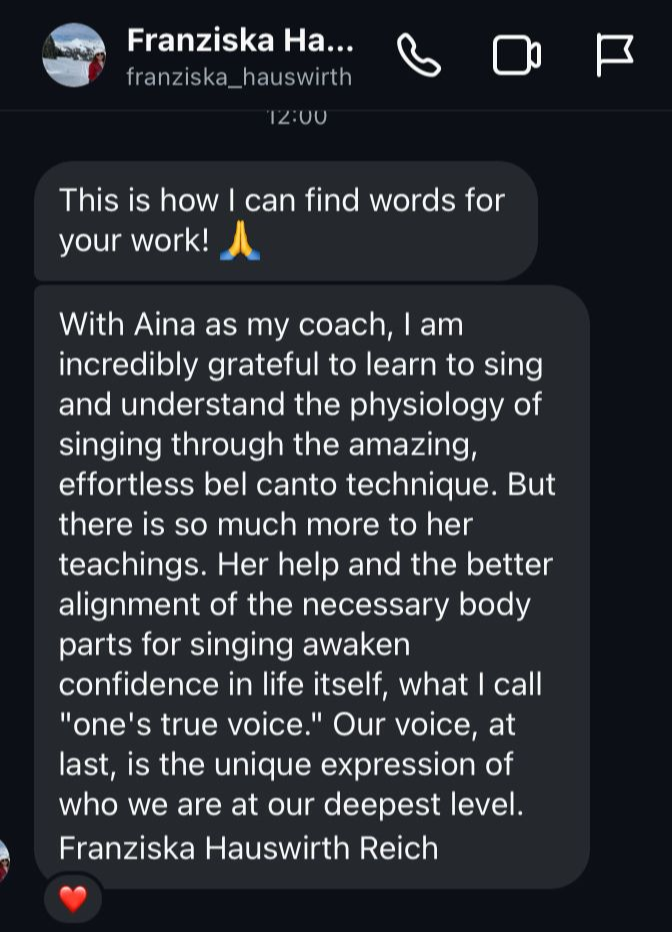Tap the heart reaction under the message
The image size is (672, 933).
(x=73, y=899)
